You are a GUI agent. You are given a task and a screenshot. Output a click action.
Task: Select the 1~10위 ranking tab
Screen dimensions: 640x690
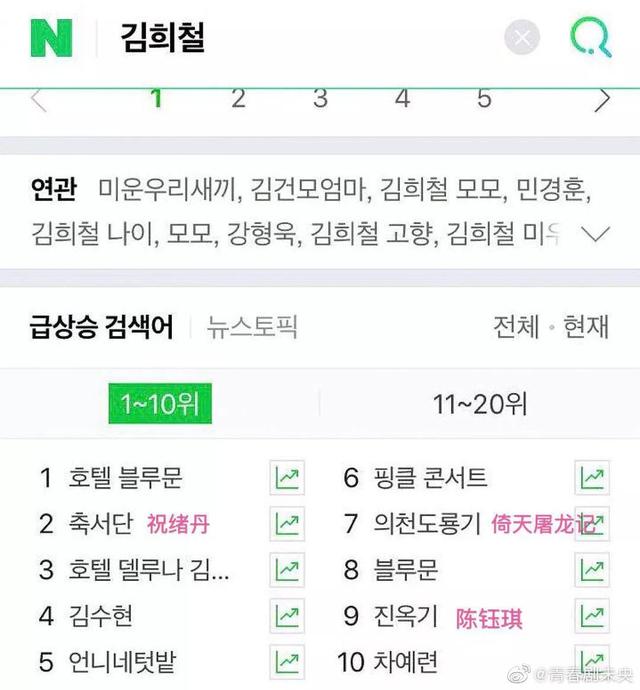tap(160, 404)
